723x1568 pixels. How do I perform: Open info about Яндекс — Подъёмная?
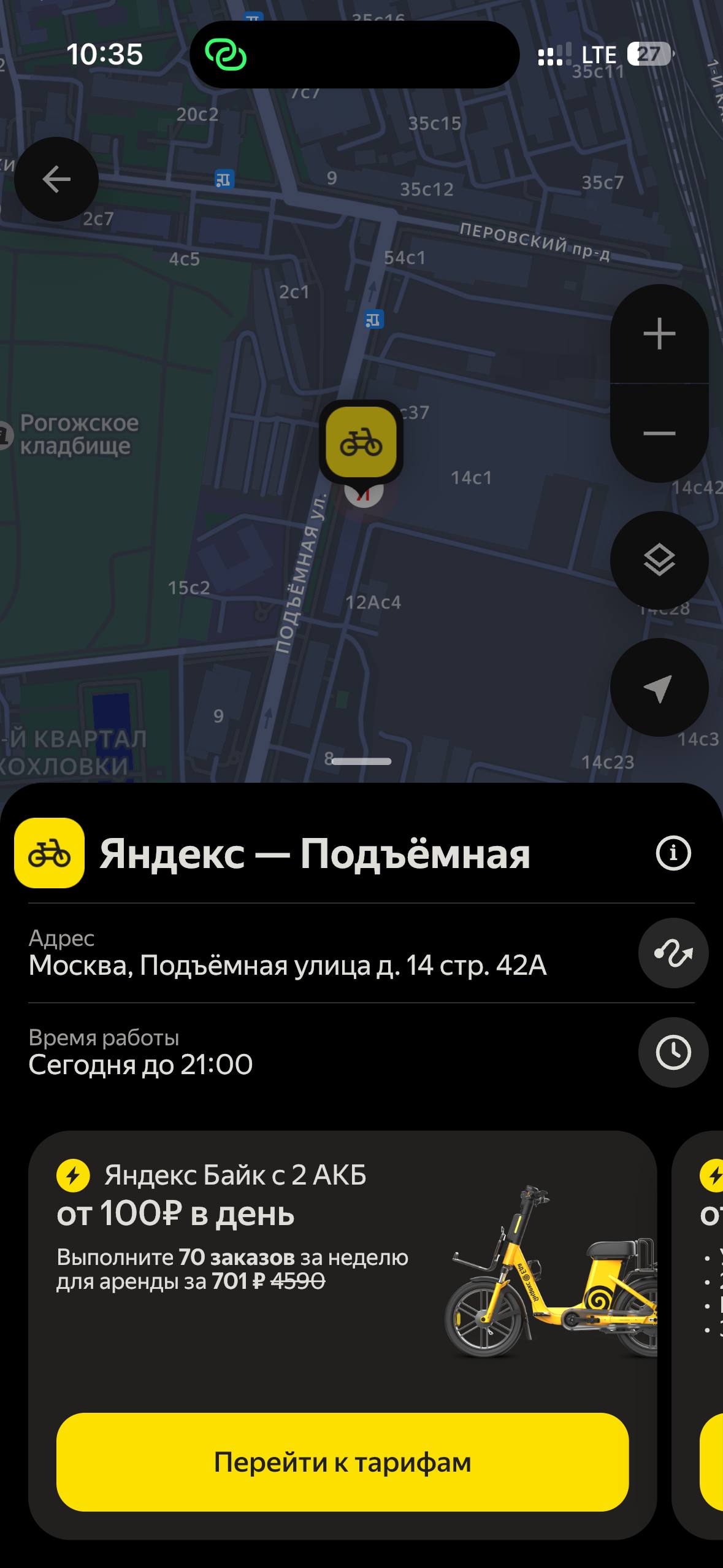tap(673, 853)
